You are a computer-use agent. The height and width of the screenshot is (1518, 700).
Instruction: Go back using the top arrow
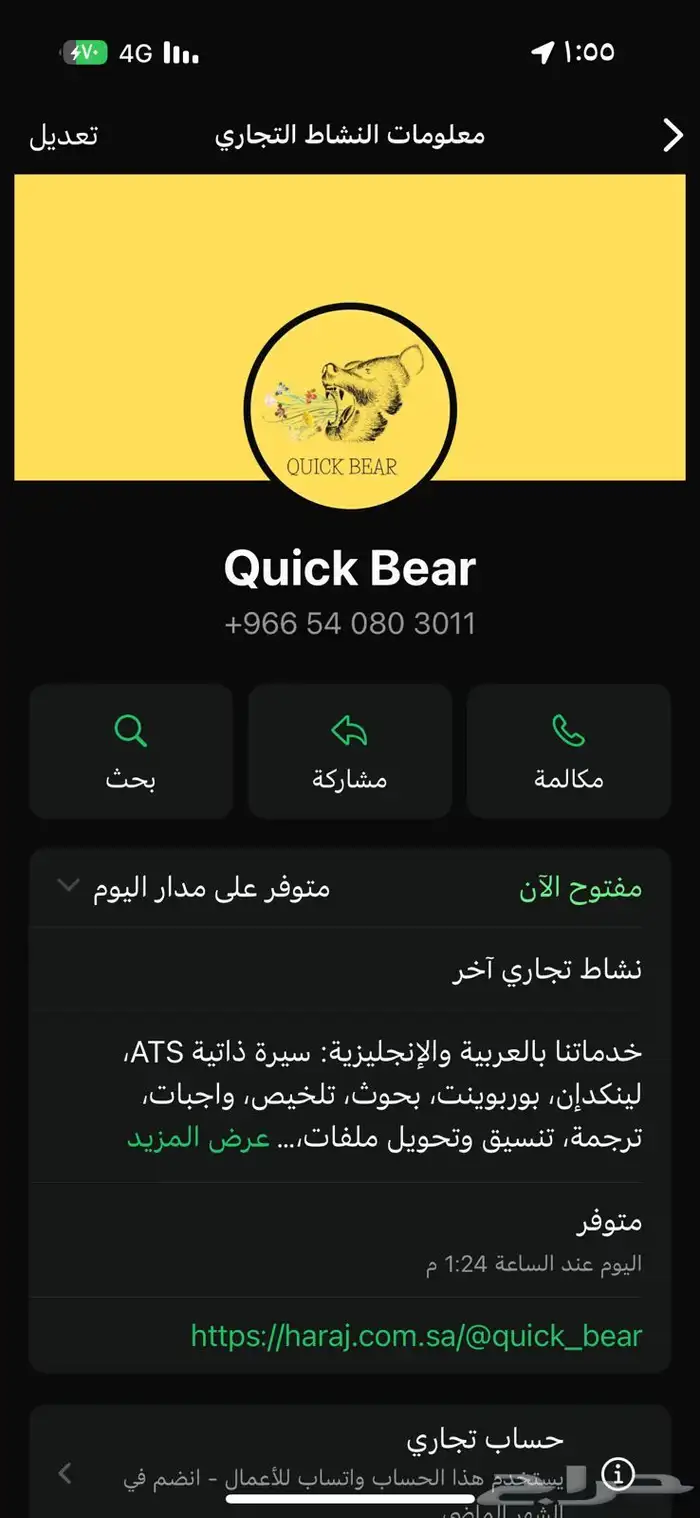point(672,136)
